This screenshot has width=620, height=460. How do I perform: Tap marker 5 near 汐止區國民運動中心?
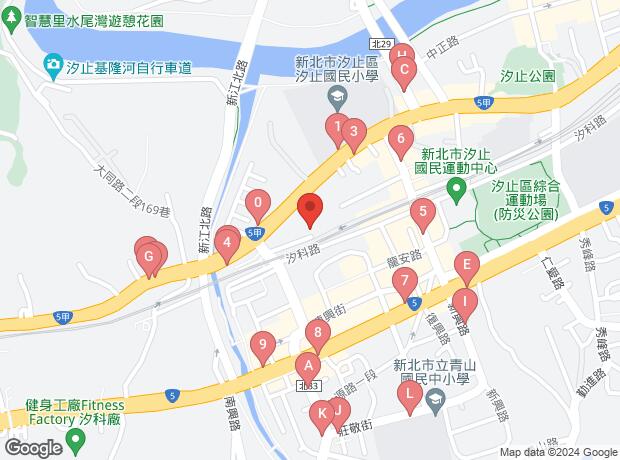424,212
